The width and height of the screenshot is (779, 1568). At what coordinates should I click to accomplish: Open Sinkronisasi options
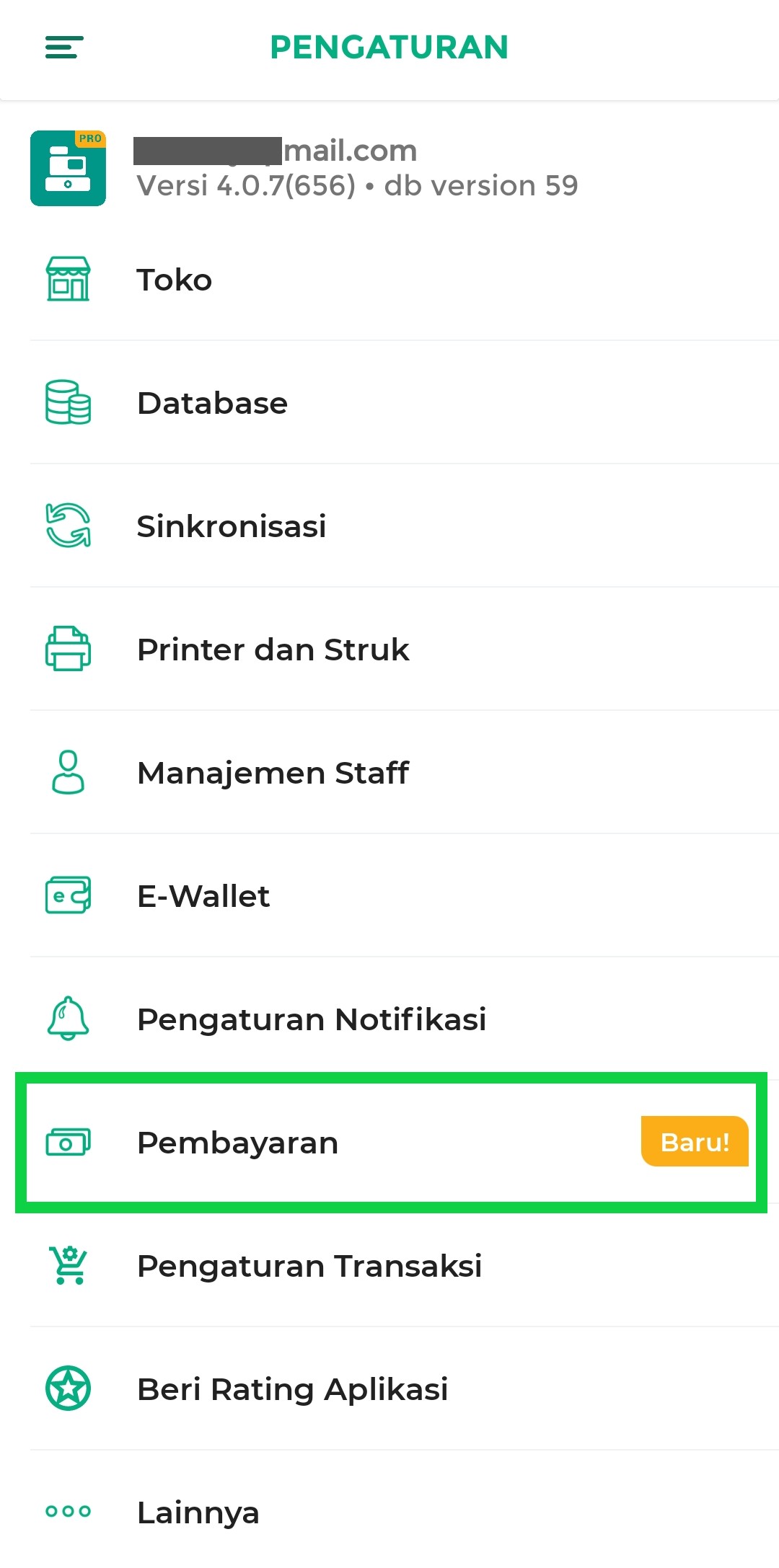coord(231,526)
